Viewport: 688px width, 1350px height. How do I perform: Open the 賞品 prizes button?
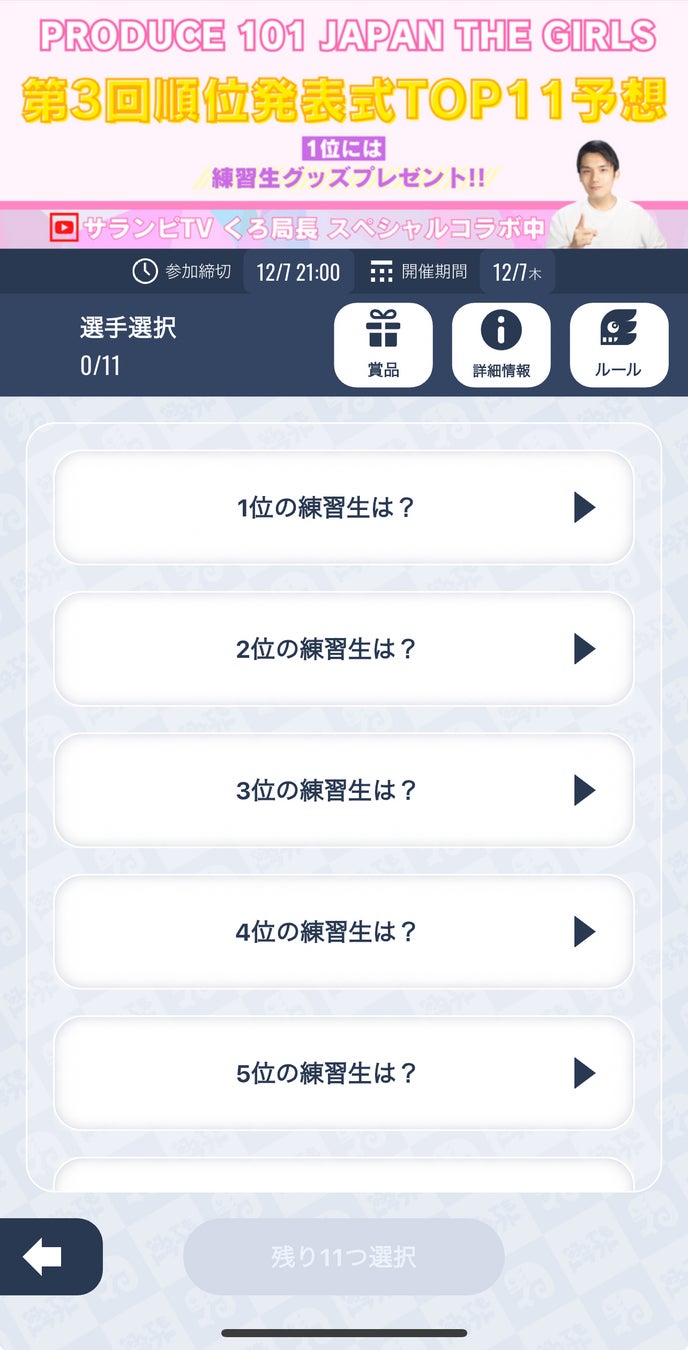click(x=383, y=345)
